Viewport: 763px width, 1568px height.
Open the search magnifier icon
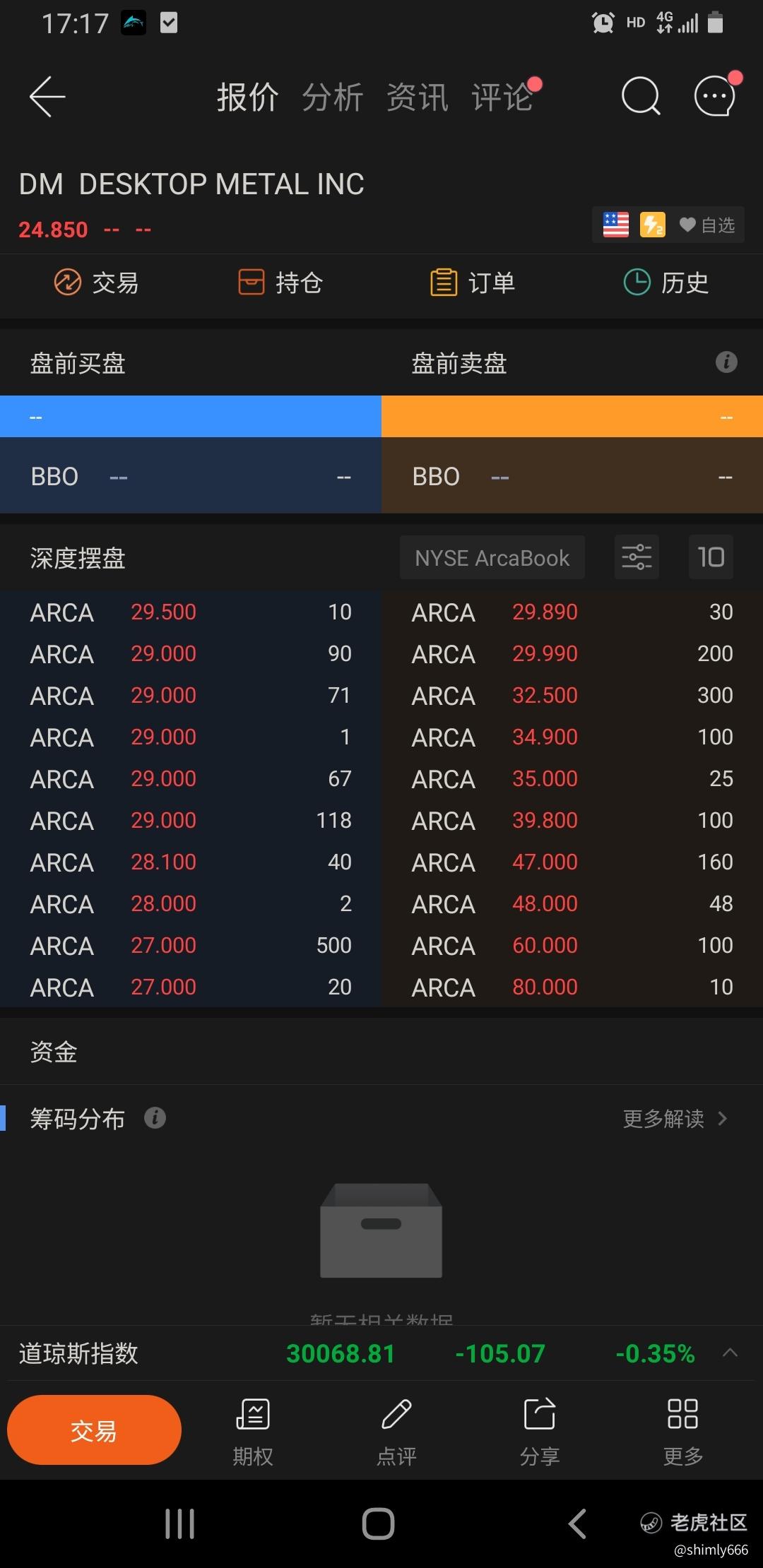click(641, 97)
